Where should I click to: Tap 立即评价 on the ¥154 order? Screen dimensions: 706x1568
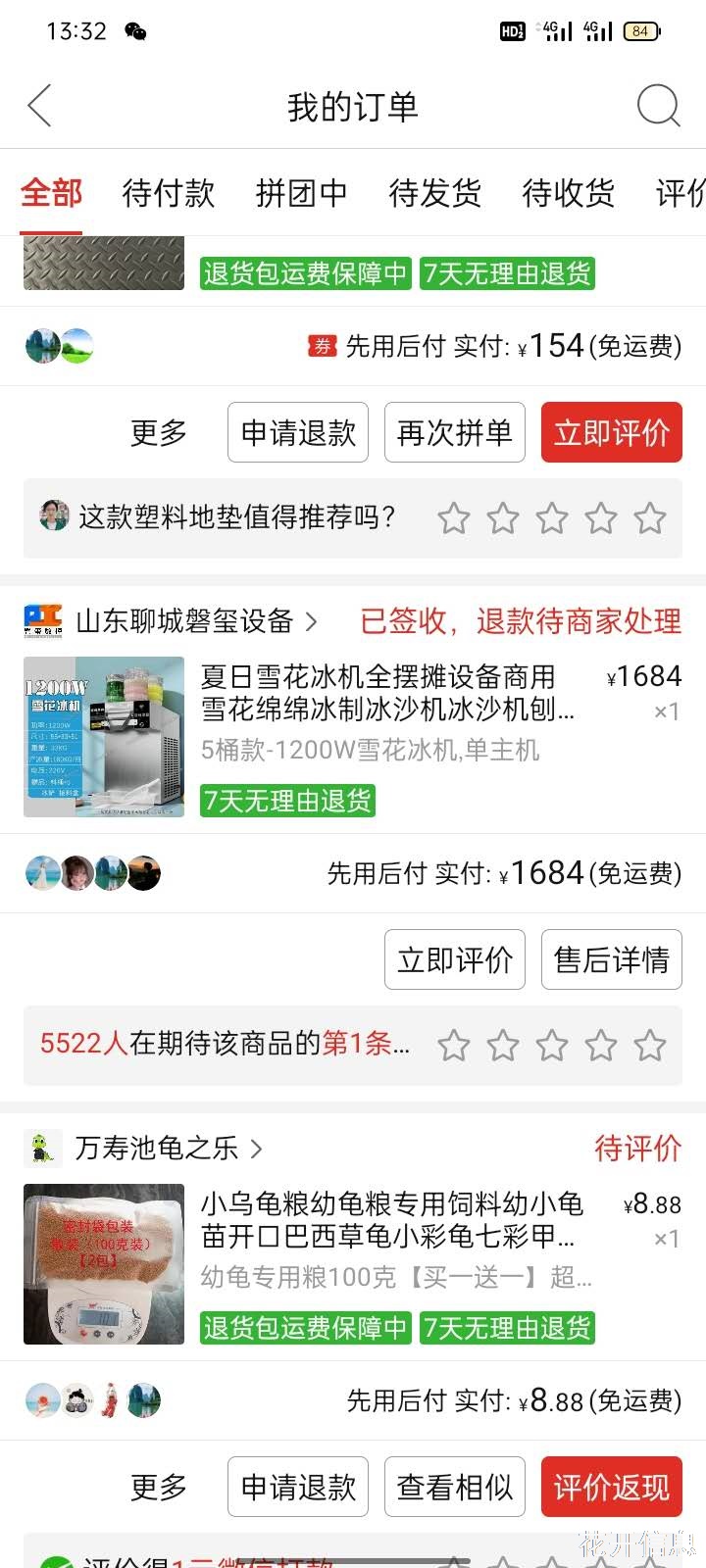click(x=612, y=432)
